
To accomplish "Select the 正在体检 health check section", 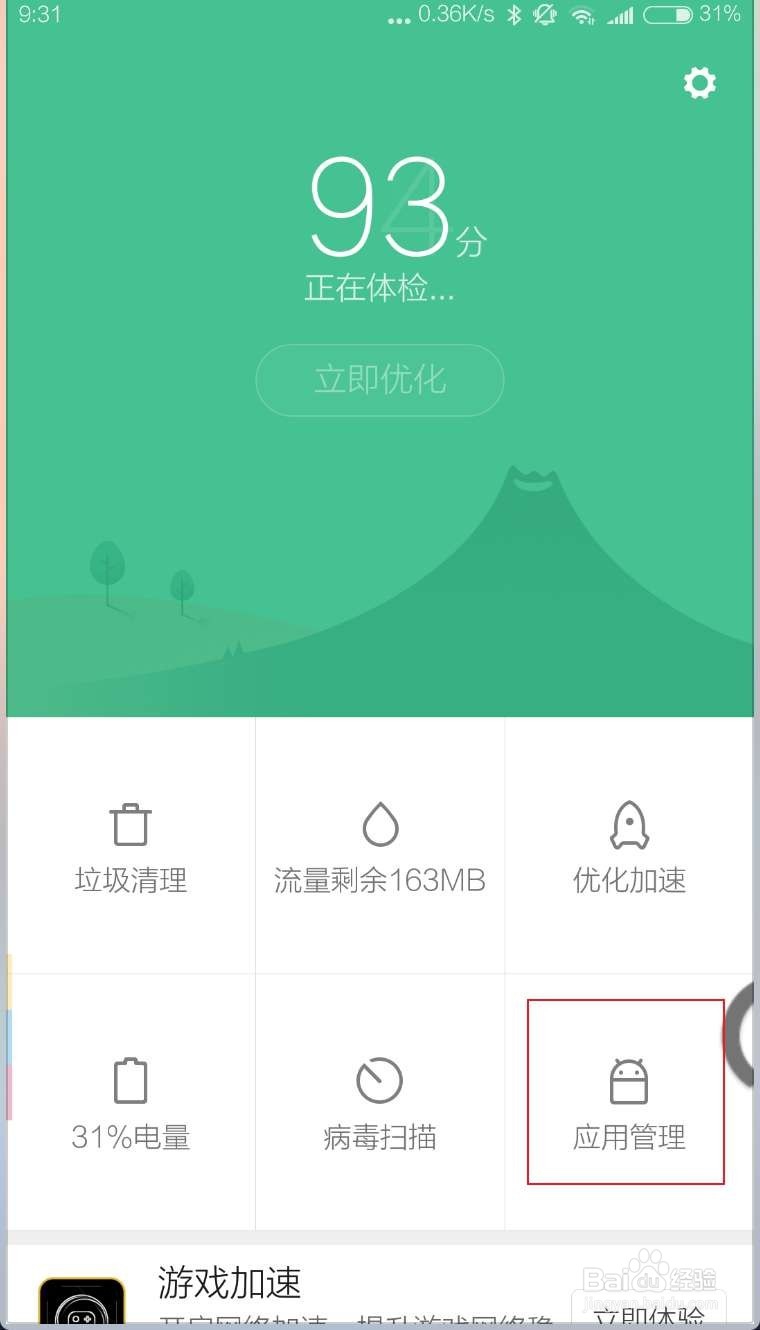I will [380, 290].
